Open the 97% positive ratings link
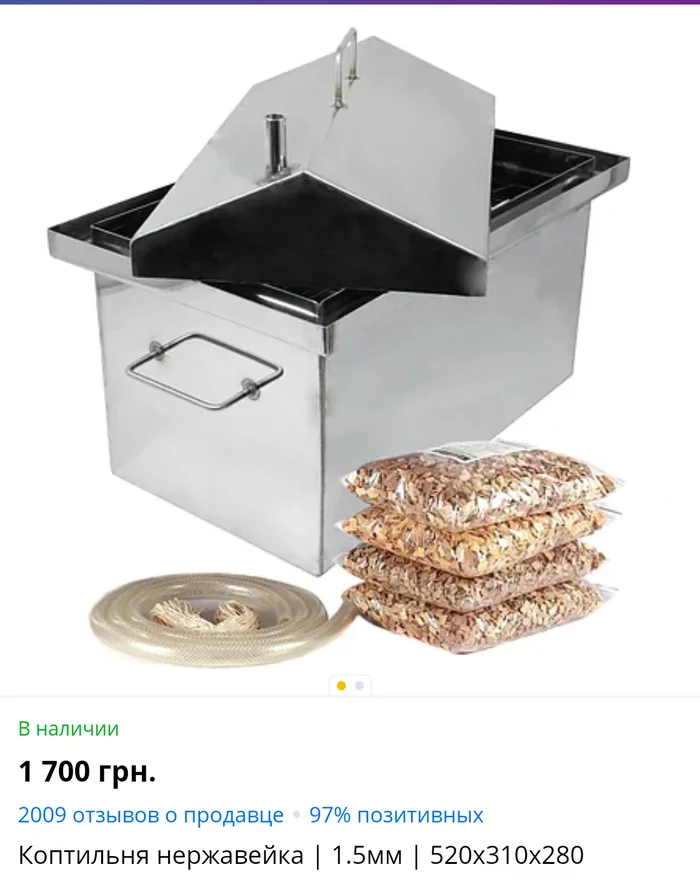Screen dimensions: 700x884 click(396, 815)
